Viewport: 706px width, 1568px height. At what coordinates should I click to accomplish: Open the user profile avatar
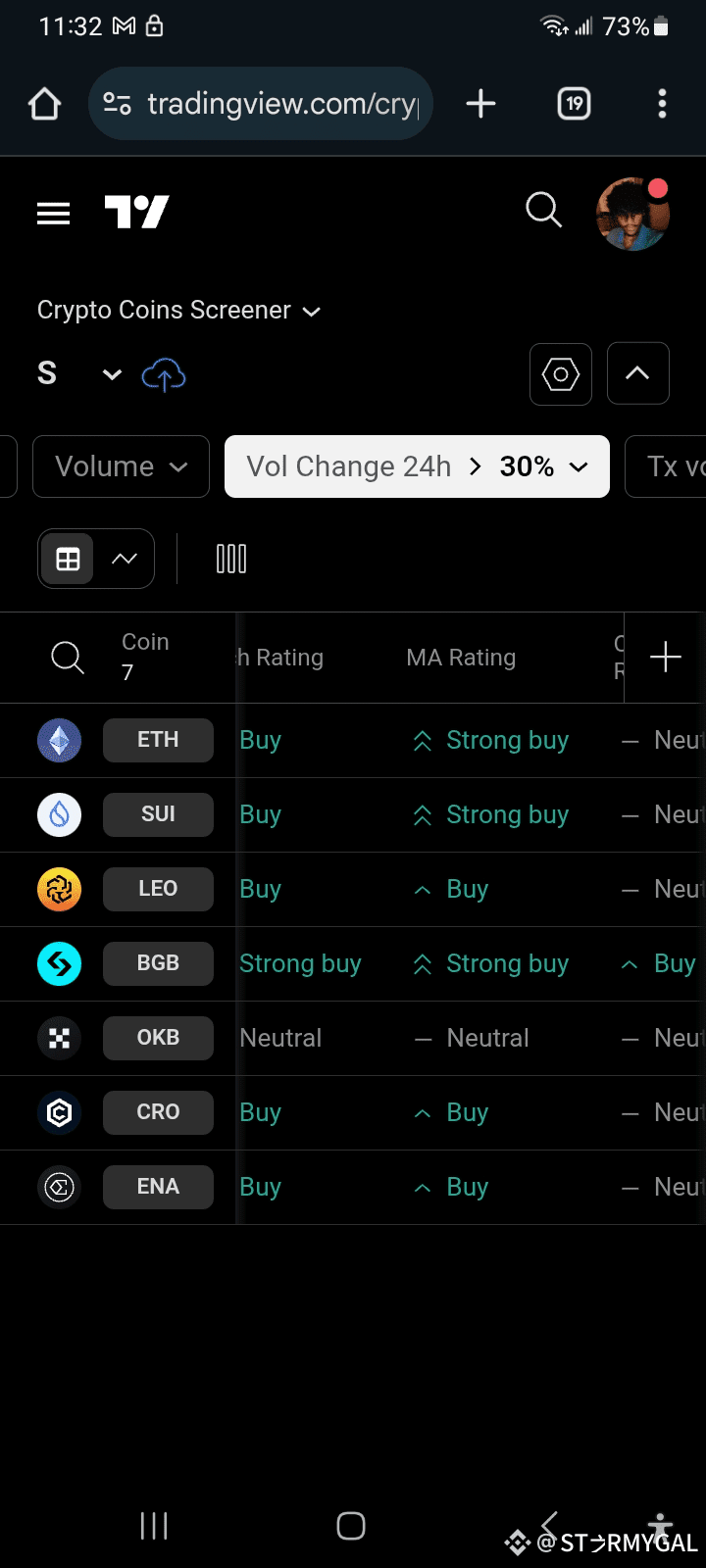[x=632, y=214]
